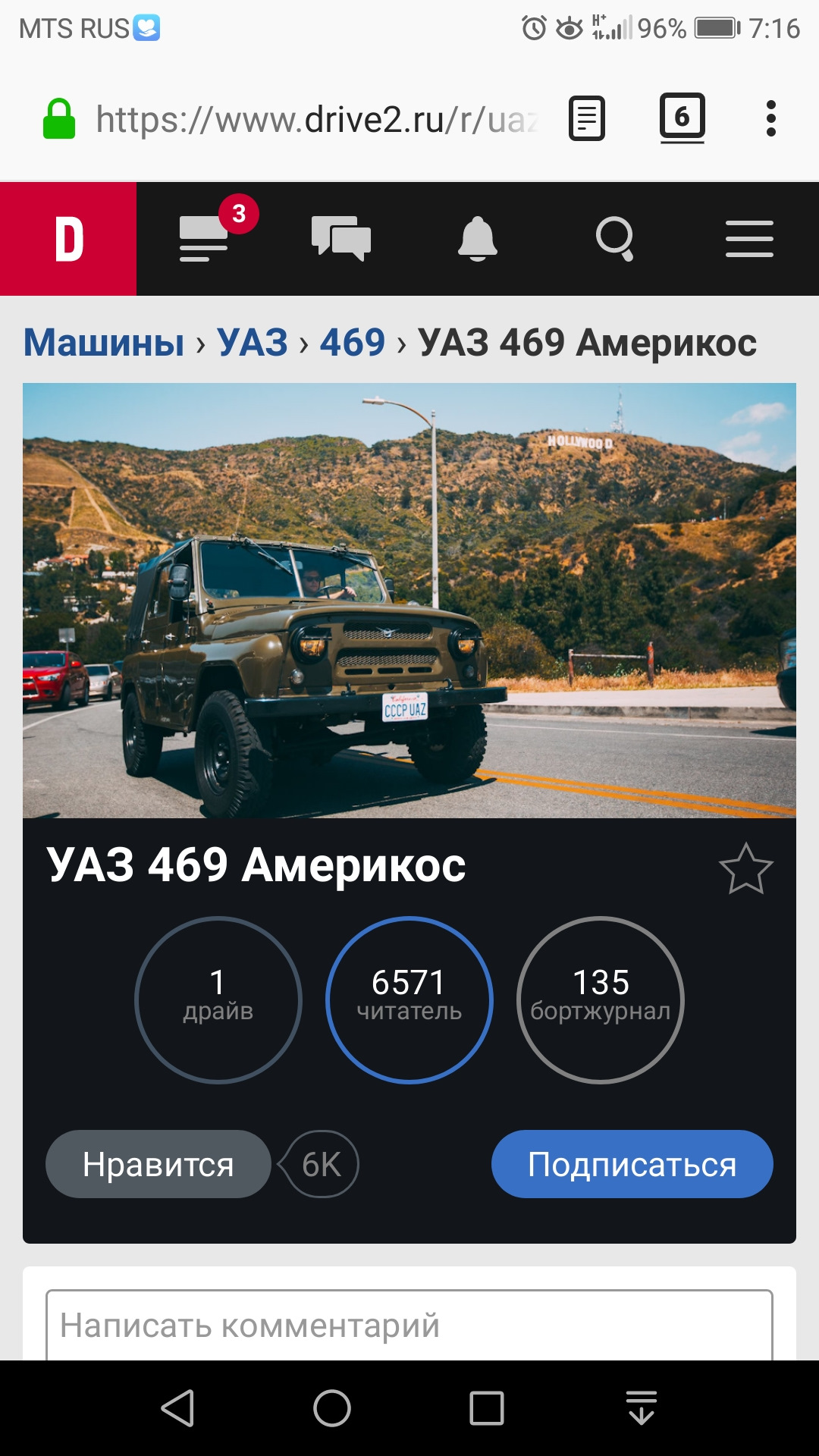Open the 135 бортжурнал entries

click(601, 999)
